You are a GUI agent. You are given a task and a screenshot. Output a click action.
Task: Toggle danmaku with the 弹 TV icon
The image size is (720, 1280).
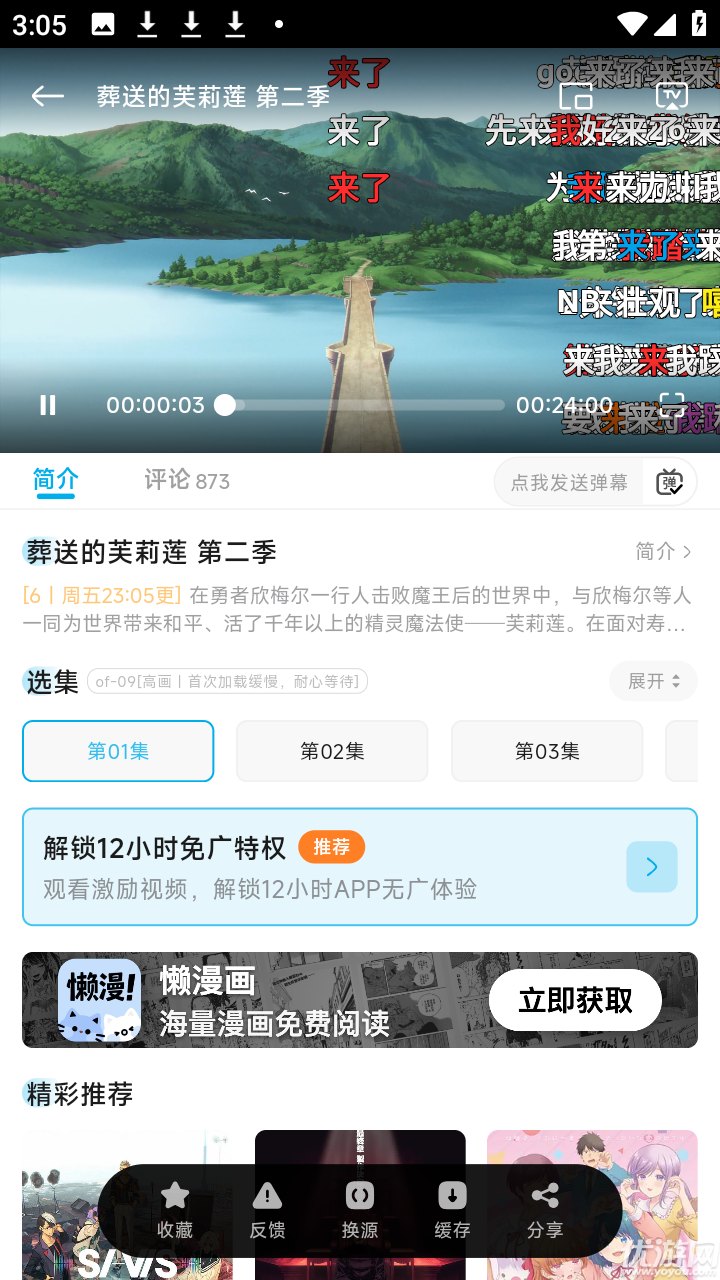point(669,481)
